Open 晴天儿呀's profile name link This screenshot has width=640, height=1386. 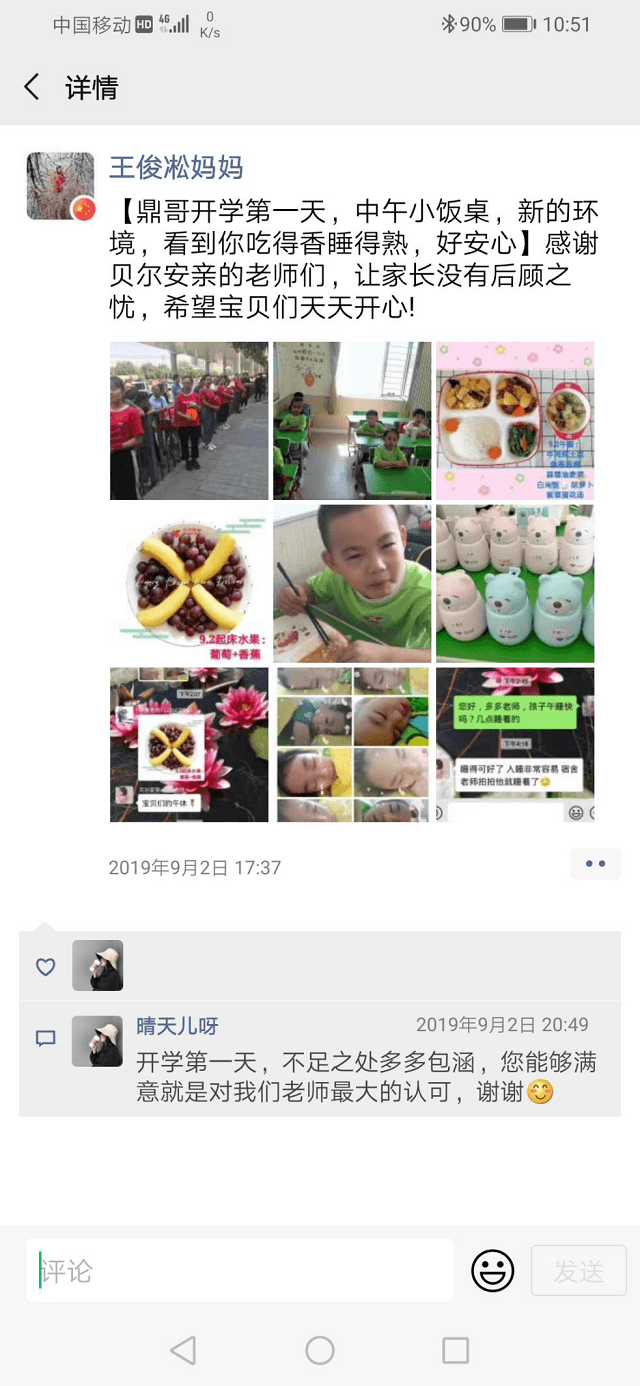177,1025
